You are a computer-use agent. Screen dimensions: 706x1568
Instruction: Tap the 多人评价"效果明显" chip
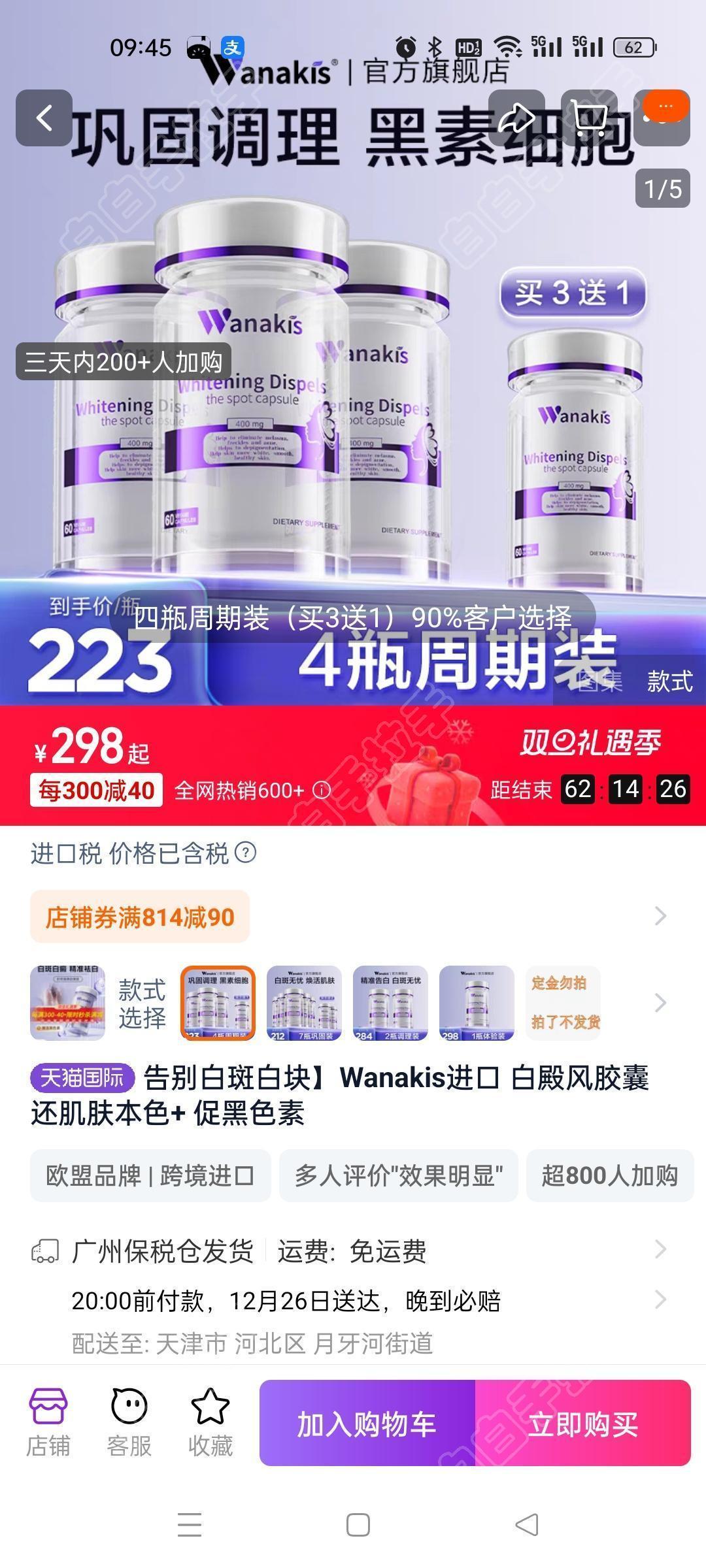tap(398, 1175)
